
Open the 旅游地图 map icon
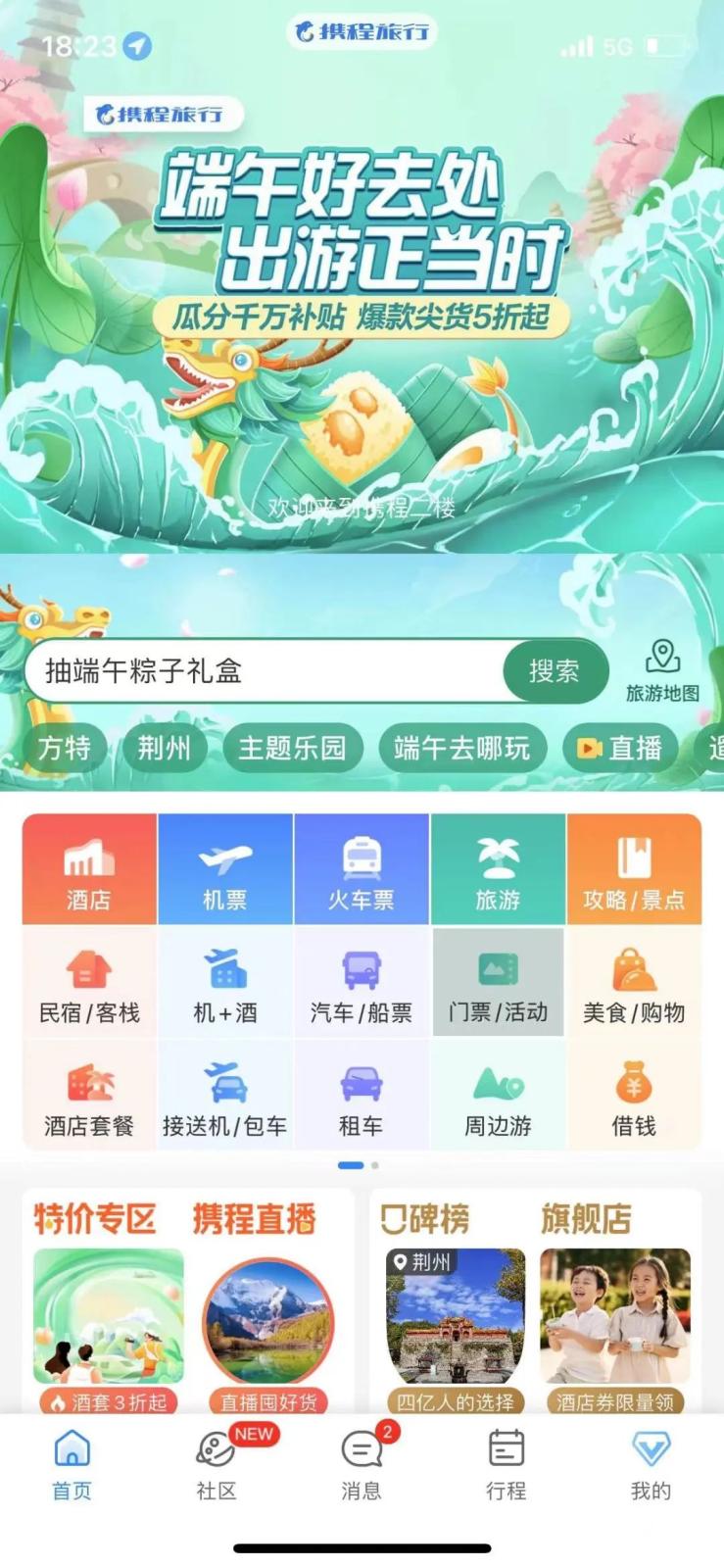pyautogui.click(x=662, y=671)
